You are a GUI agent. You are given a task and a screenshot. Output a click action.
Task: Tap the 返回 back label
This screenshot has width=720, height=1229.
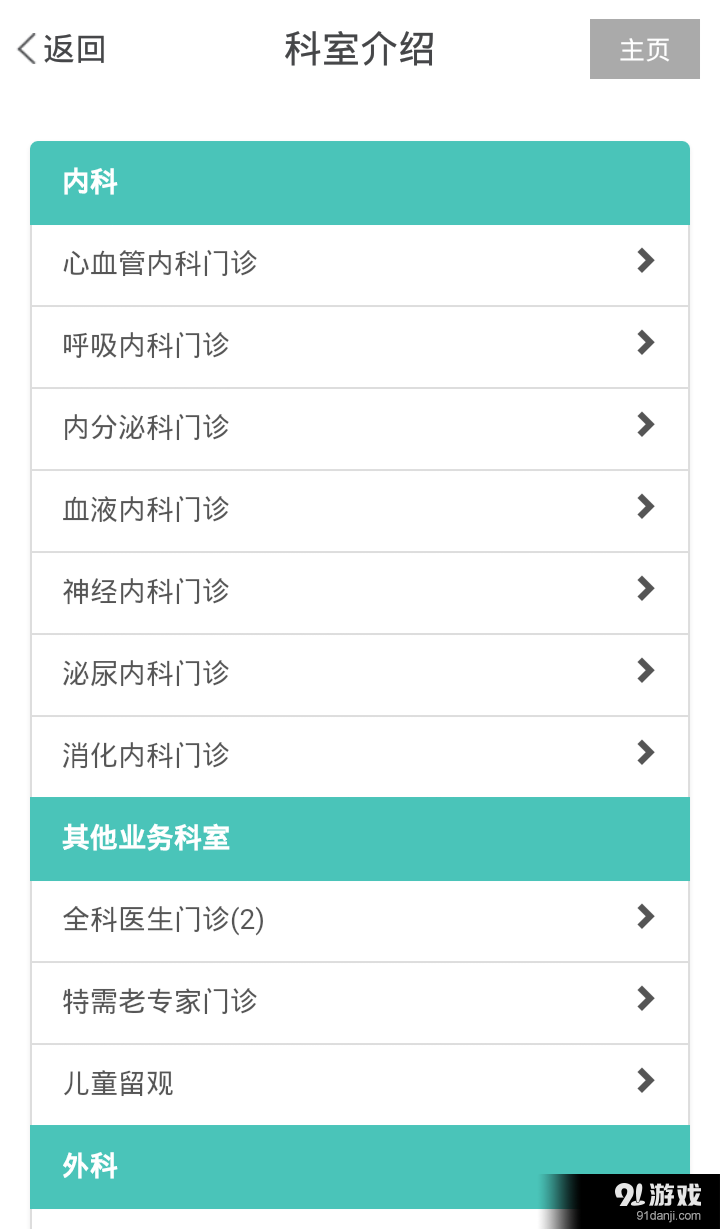click(75, 47)
